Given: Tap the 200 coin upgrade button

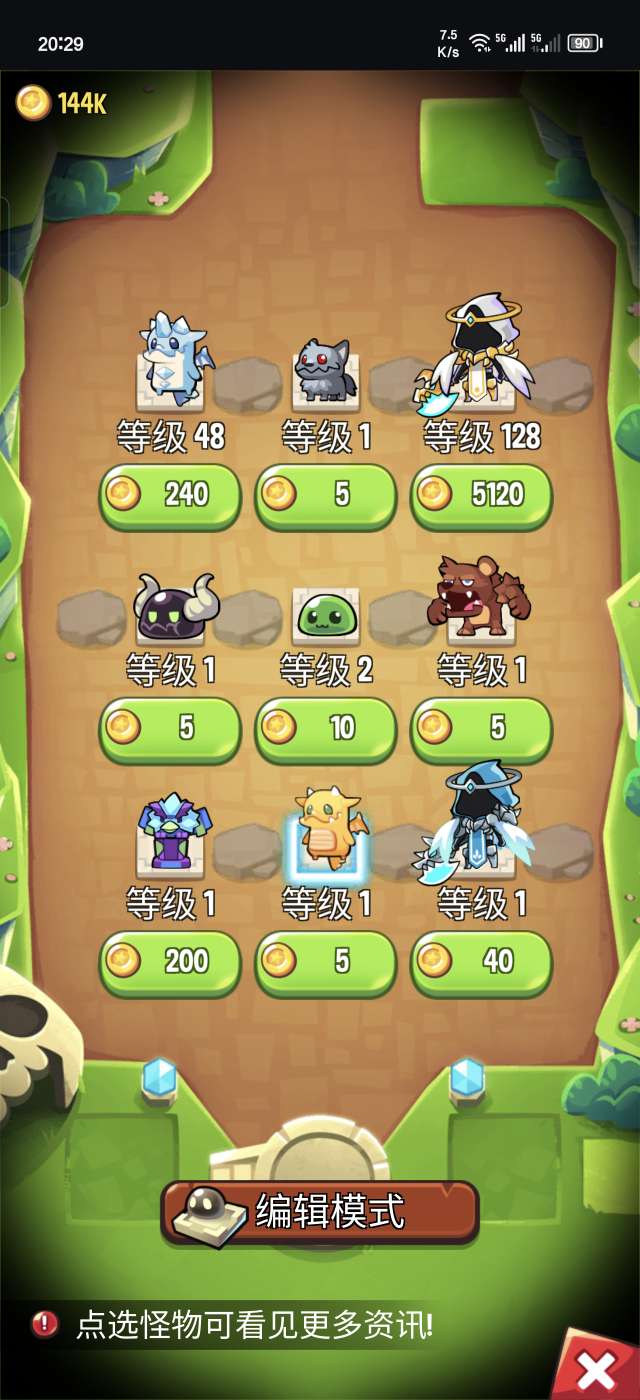Looking at the screenshot, I should tap(170, 962).
